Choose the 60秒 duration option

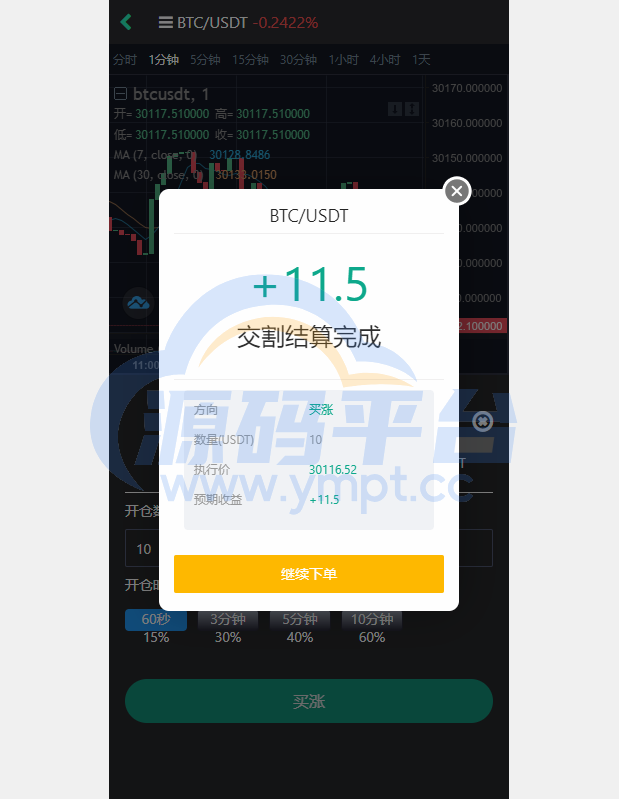click(156, 620)
